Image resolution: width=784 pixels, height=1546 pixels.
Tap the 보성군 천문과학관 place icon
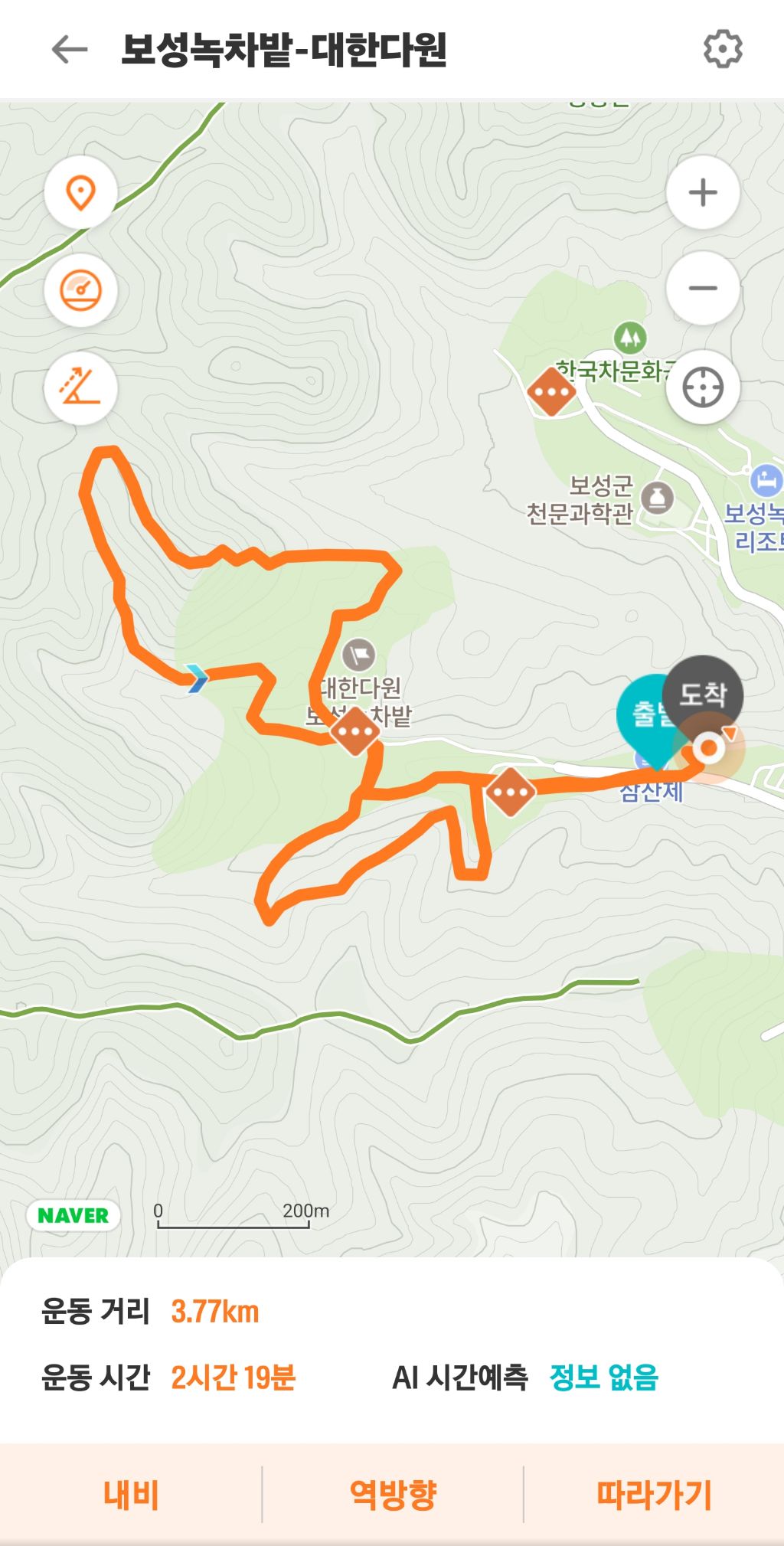pyautogui.click(x=656, y=498)
